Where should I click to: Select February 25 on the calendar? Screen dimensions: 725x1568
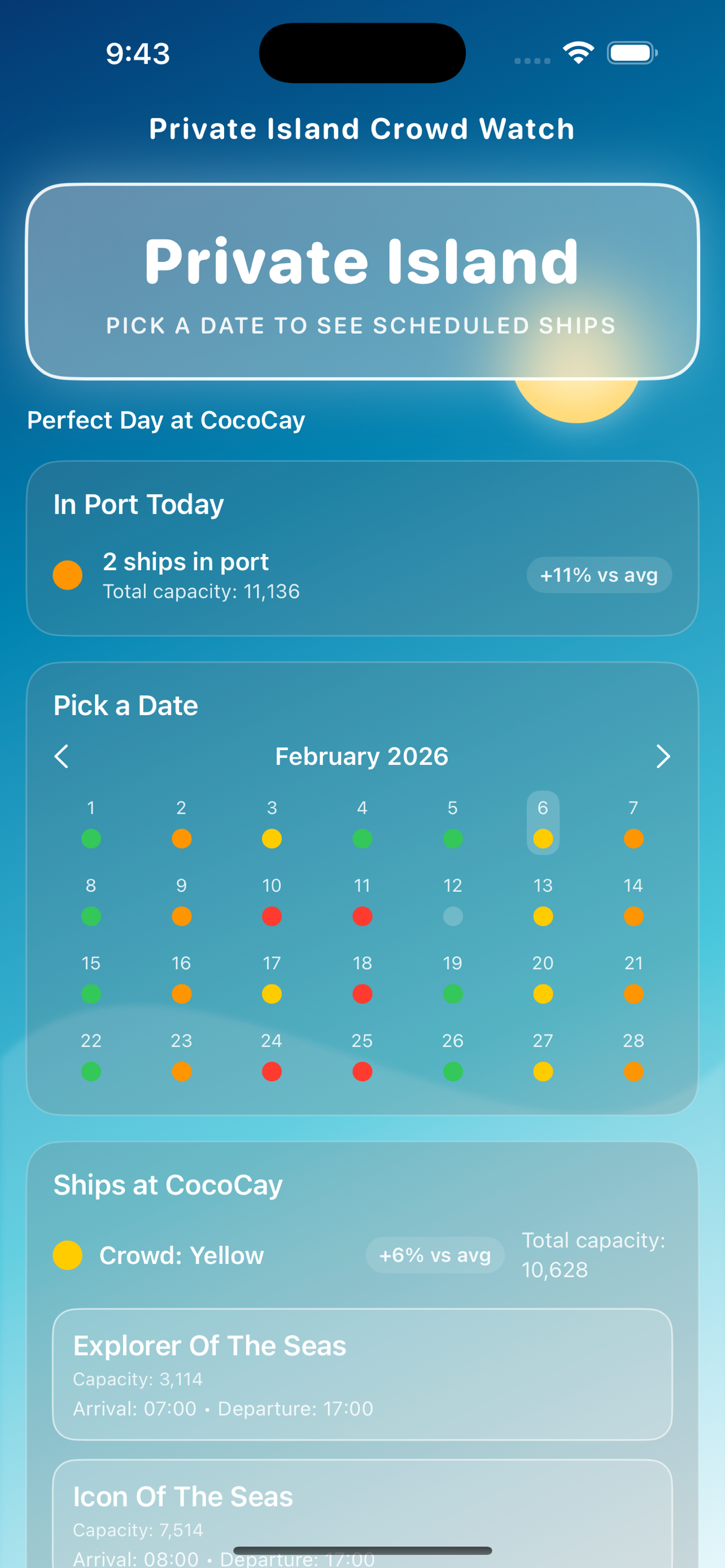pyautogui.click(x=362, y=1055)
